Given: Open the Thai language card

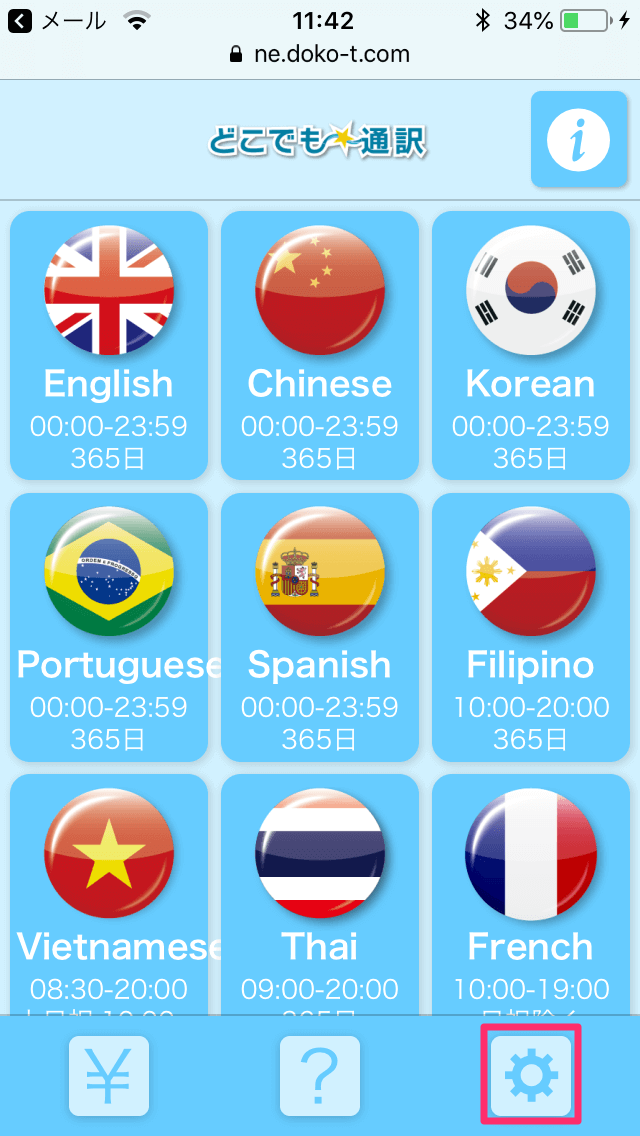Looking at the screenshot, I should [x=320, y=895].
